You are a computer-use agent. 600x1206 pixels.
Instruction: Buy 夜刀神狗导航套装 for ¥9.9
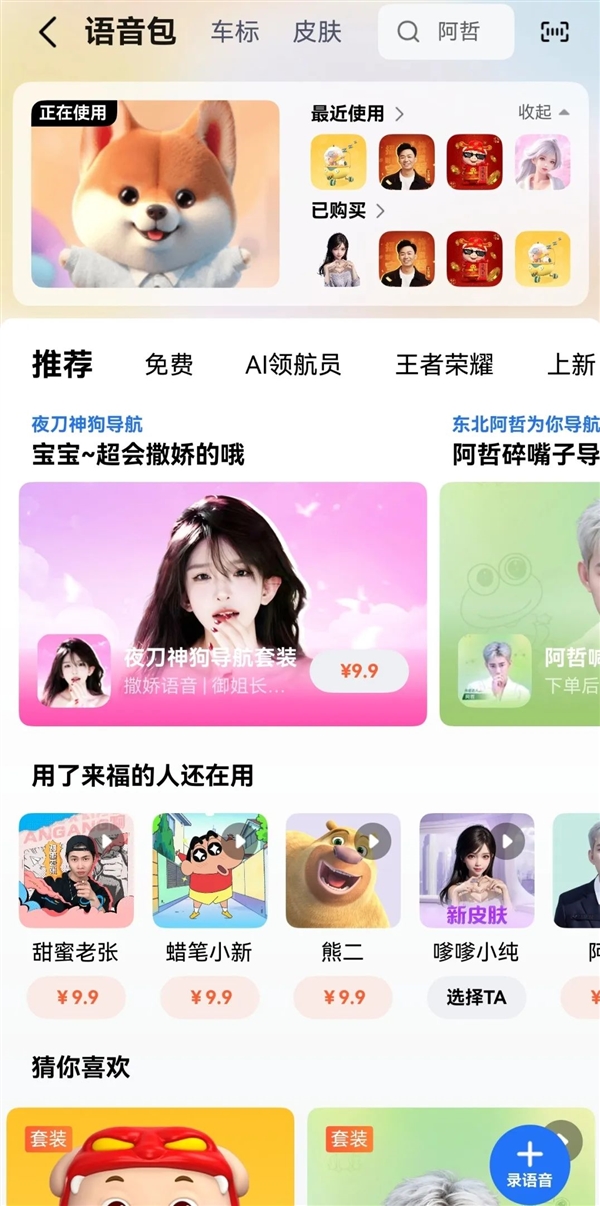[359, 671]
